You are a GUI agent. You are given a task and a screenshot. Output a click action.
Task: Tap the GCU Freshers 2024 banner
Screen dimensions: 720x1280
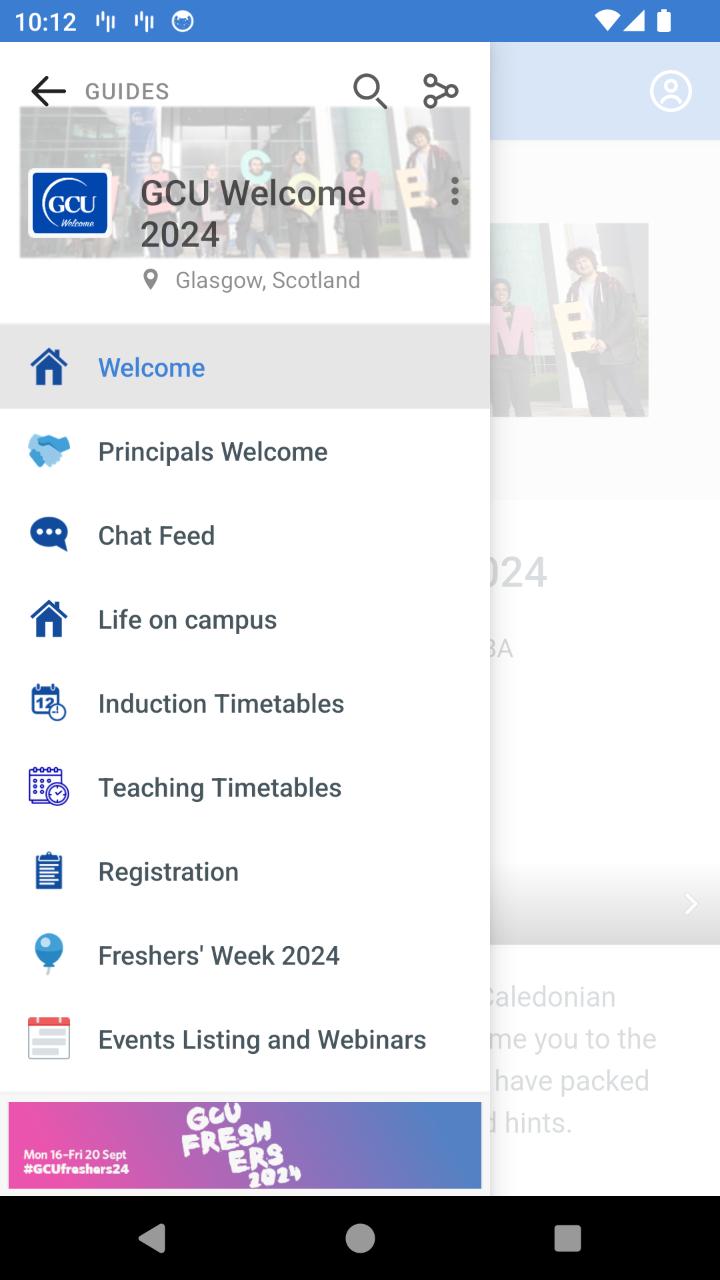(245, 1145)
